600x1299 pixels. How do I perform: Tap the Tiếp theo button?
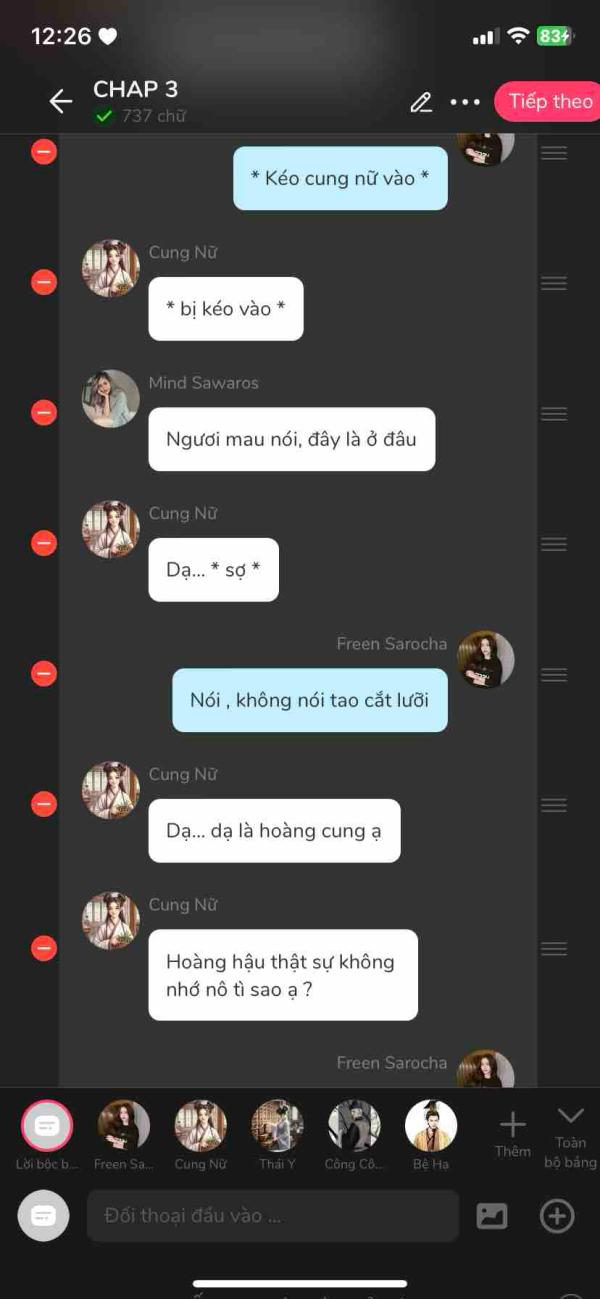pyautogui.click(x=549, y=101)
